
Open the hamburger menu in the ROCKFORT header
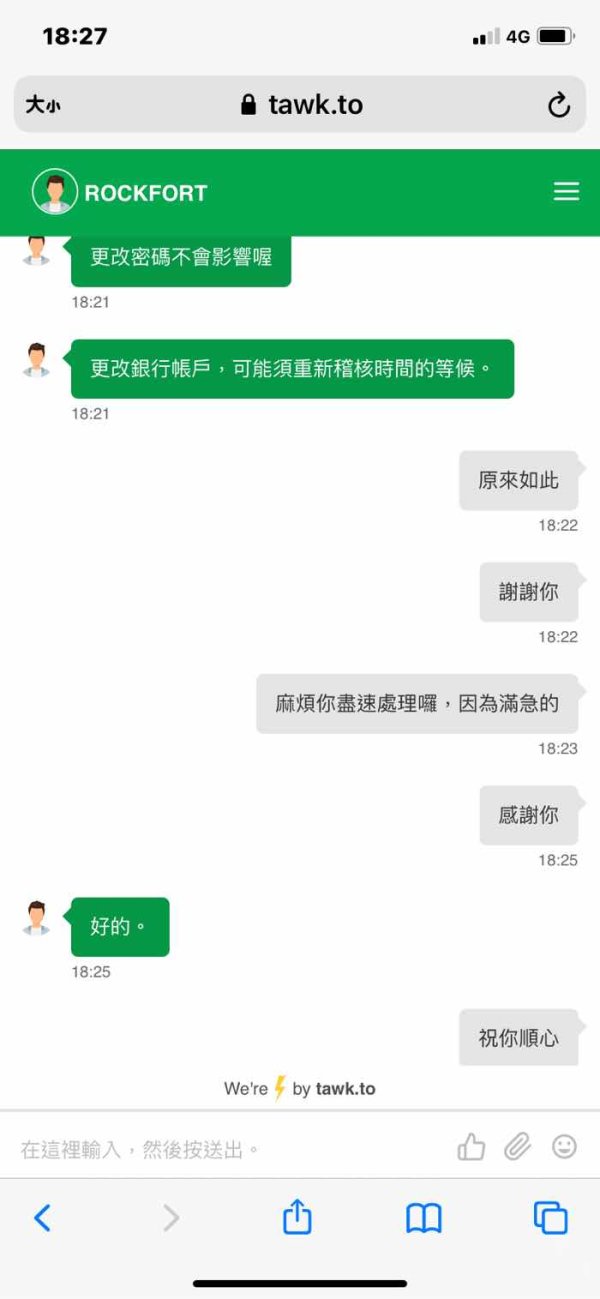pos(566,192)
